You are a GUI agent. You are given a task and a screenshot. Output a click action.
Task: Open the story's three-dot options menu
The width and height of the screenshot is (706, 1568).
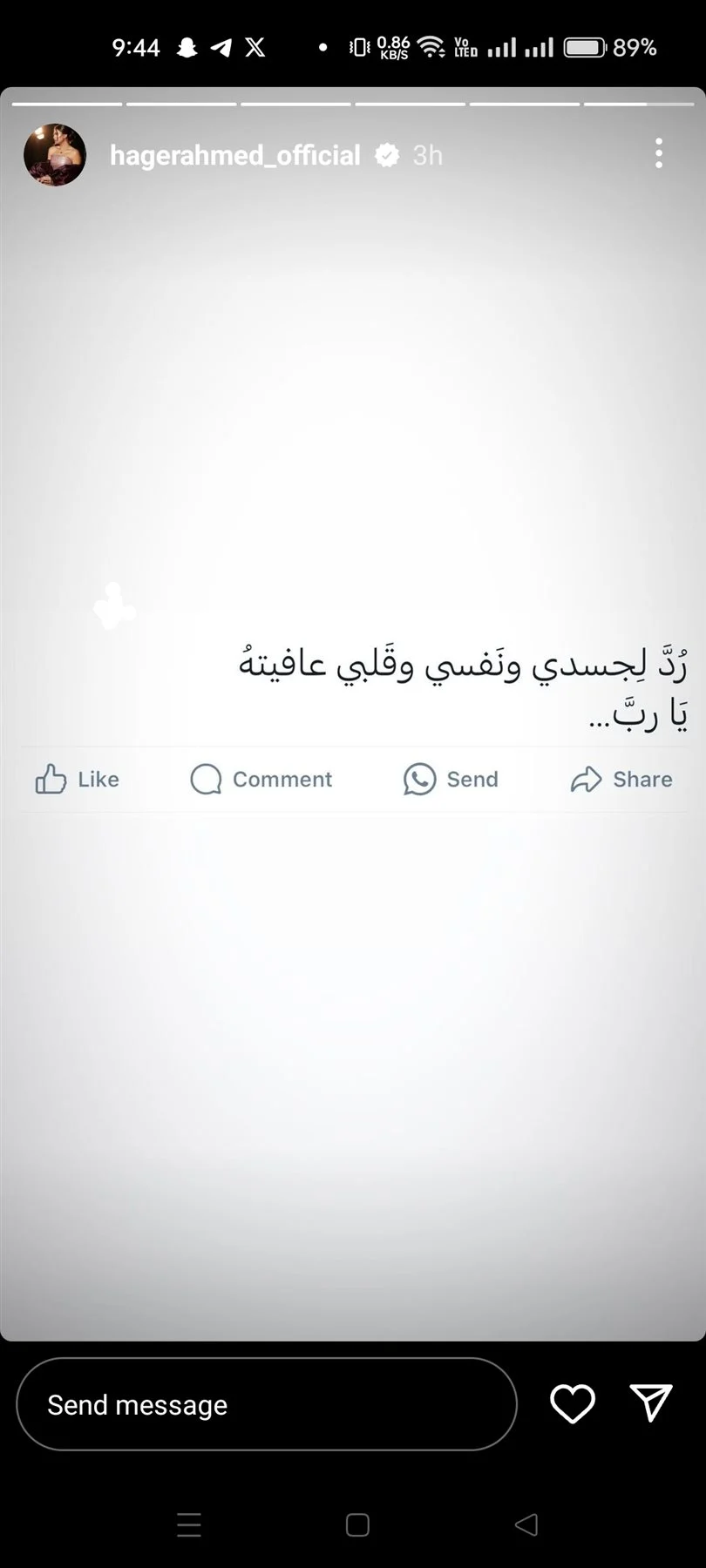[659, 154]
